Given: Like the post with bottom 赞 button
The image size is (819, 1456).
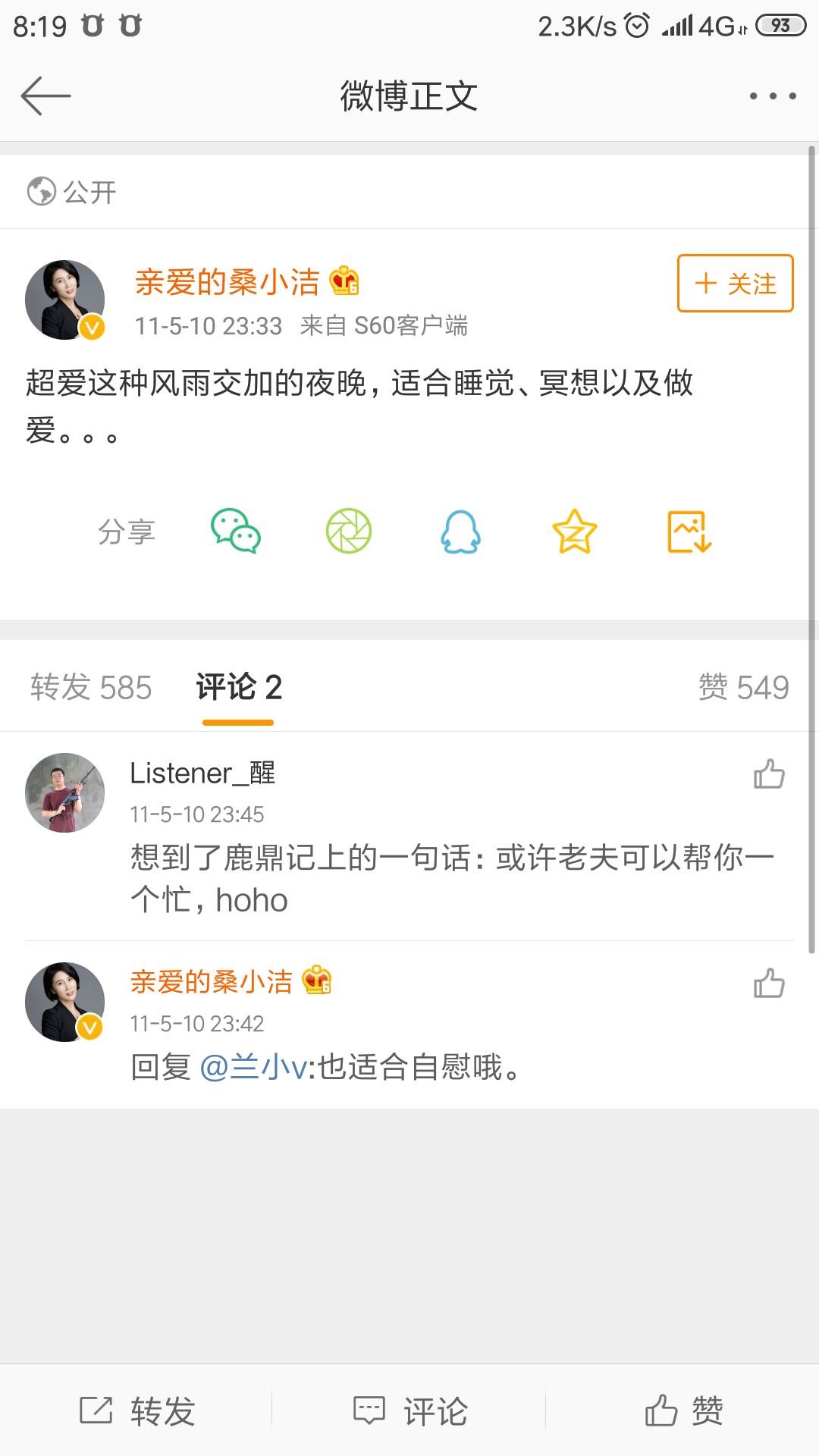Looking at the screenshot, I should click(x=683, y=1411).
